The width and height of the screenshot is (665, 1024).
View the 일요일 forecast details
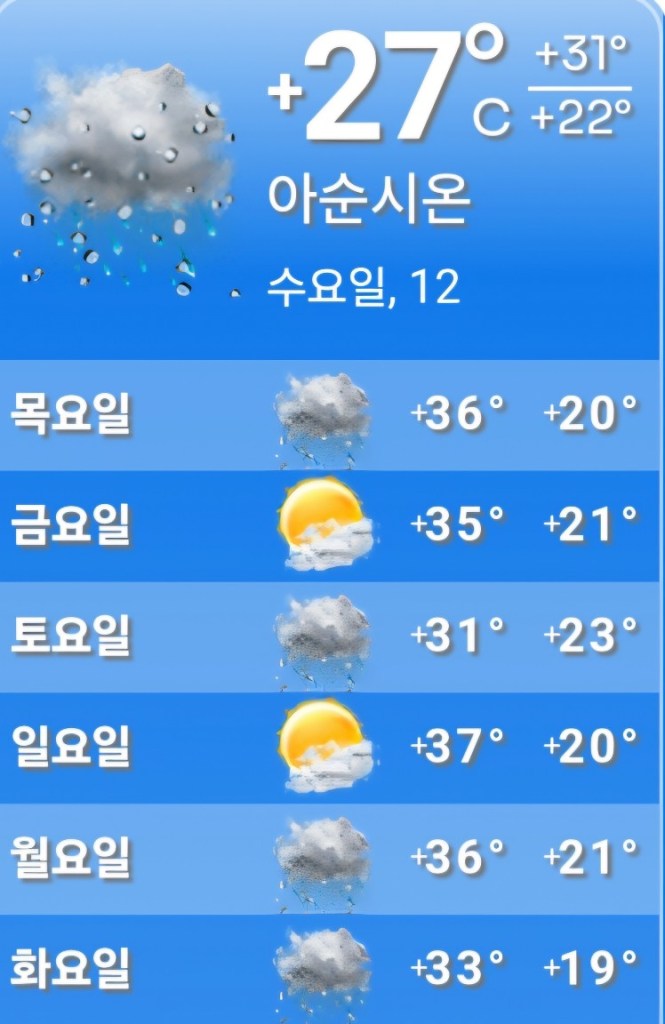pyautogui.click(x=330, y=747)
